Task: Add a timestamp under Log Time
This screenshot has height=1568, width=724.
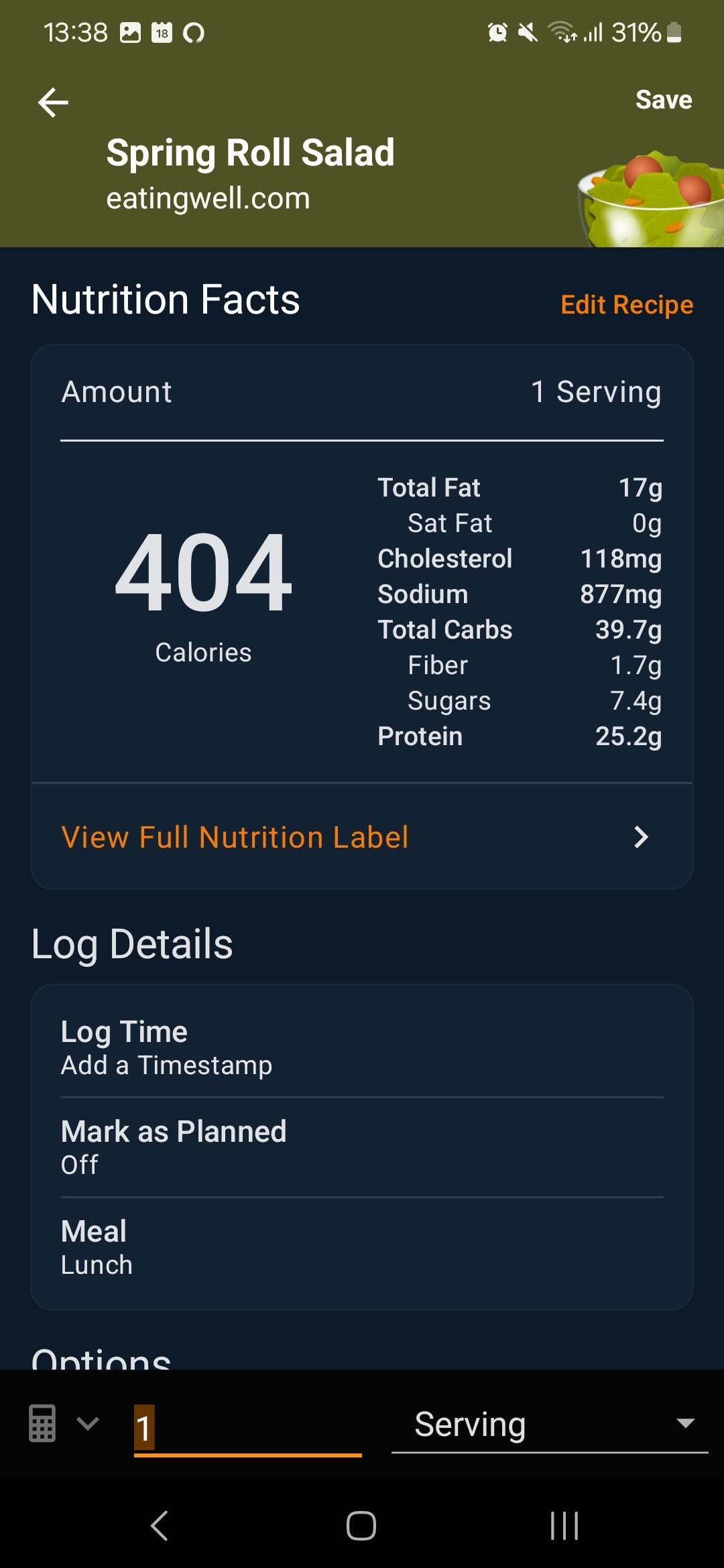Action: (362, 1047)
